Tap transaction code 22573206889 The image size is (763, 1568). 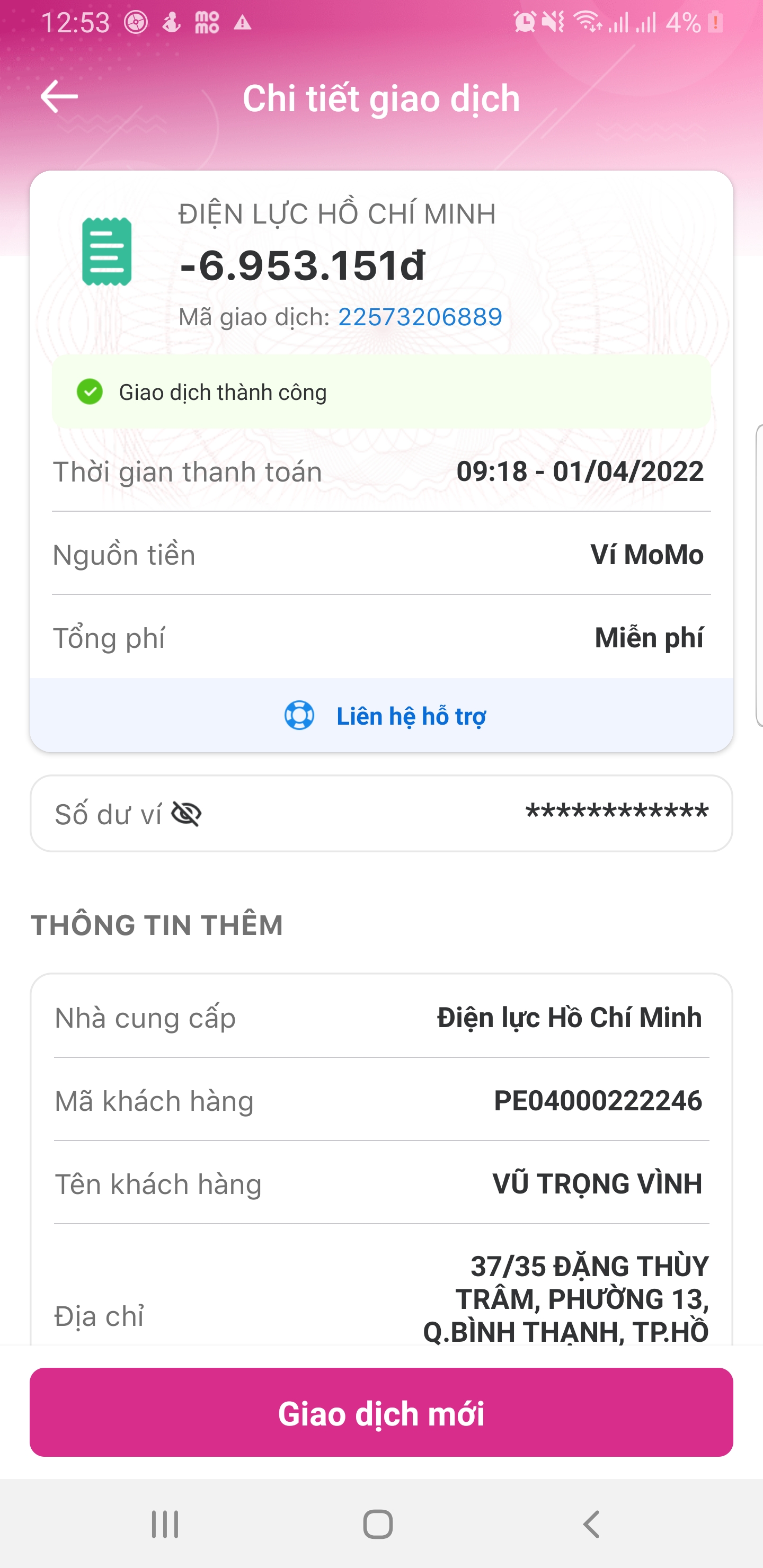[x=420, y=317]
